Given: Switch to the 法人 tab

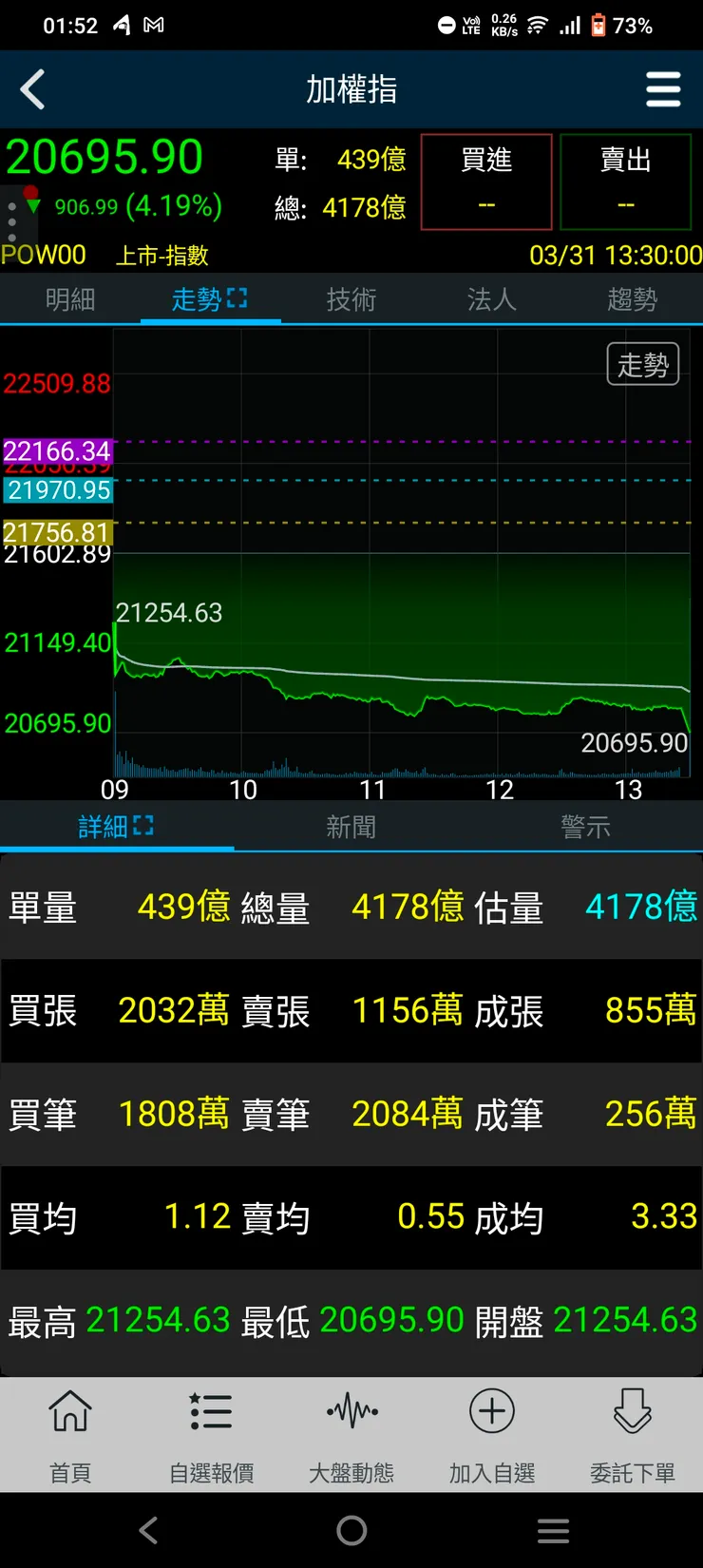Looking at the screenshot, I should (x=491, y=300).
